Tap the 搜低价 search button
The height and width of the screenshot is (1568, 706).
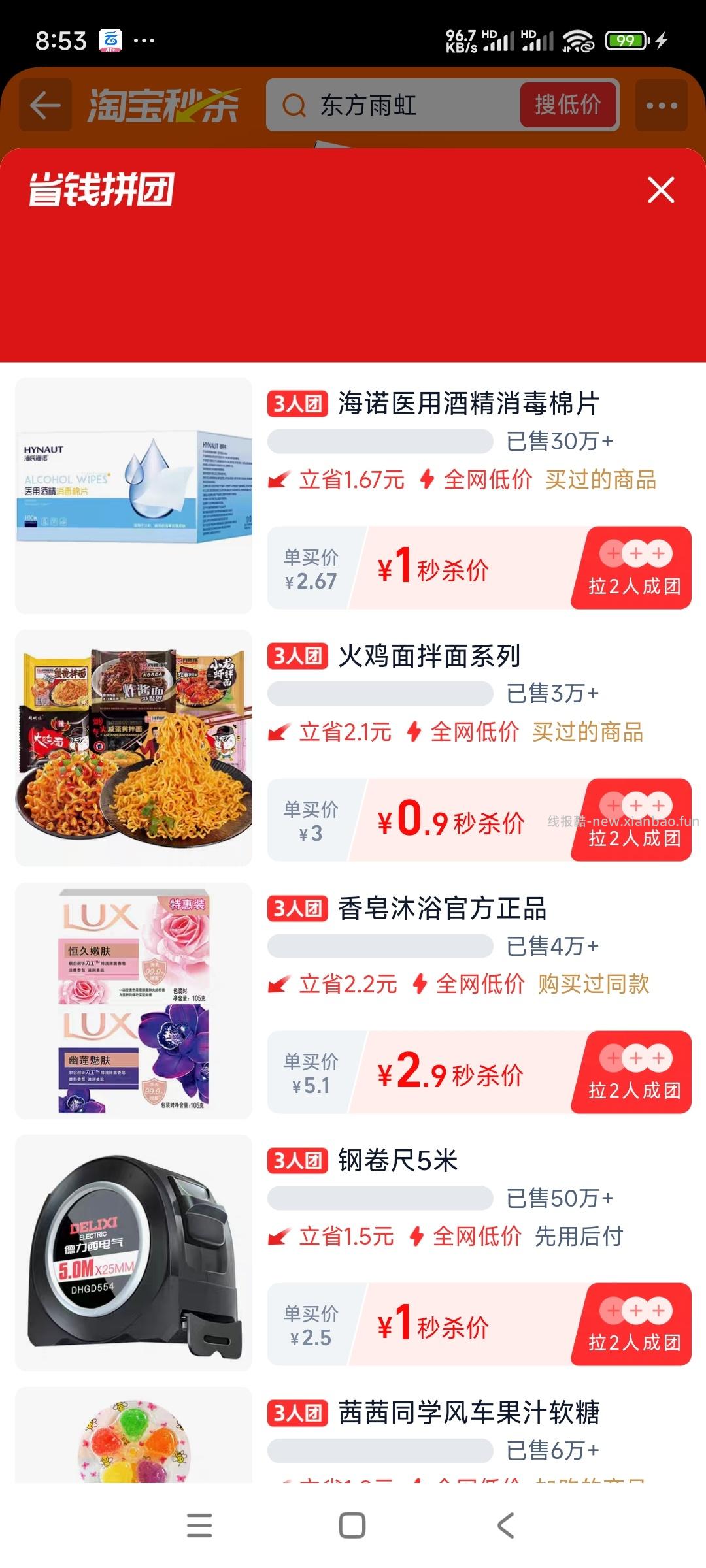(569, 106)
